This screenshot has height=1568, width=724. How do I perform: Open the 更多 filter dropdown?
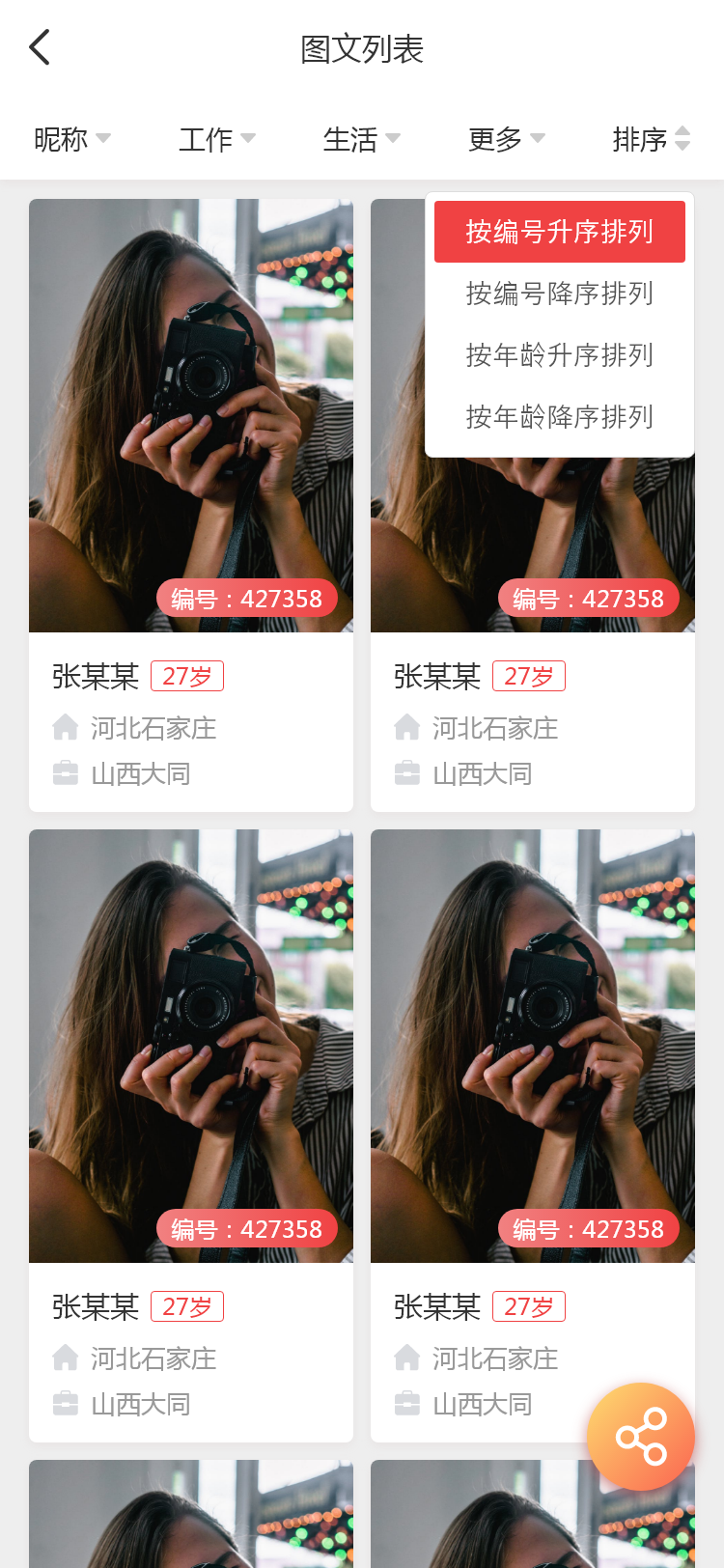click(507, 140)
